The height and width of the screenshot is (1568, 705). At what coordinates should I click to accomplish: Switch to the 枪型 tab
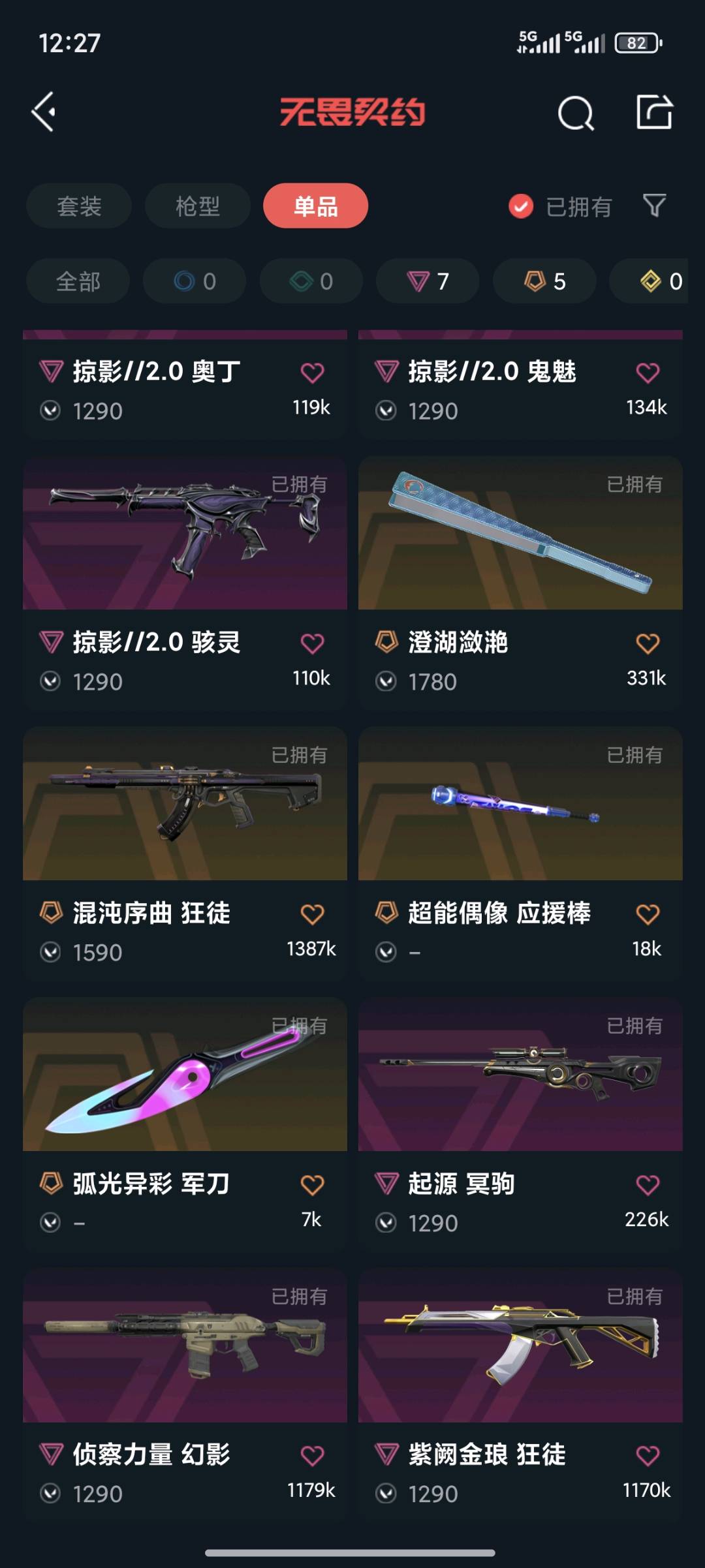[x=197, y=206]
